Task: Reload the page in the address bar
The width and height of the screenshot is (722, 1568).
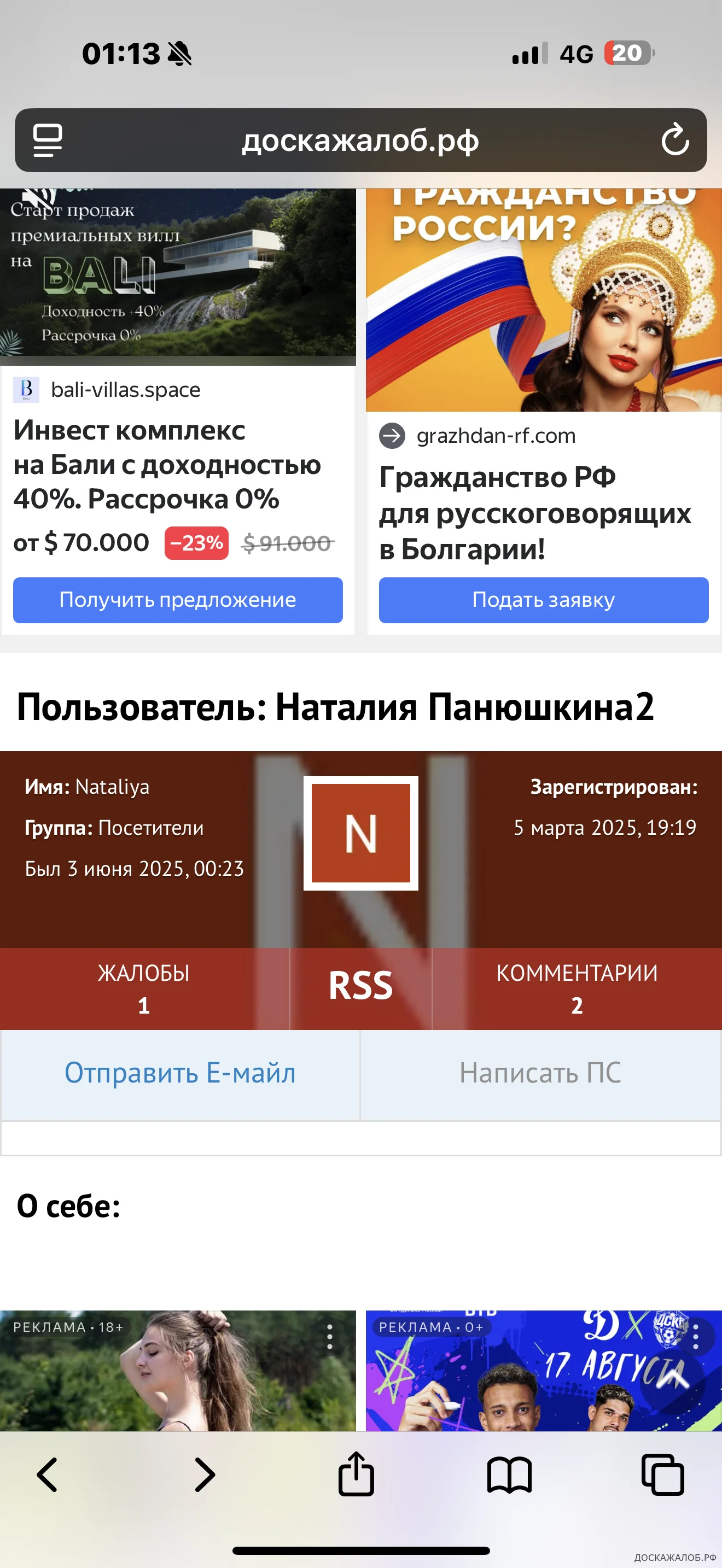Action: tap(674, 140)
